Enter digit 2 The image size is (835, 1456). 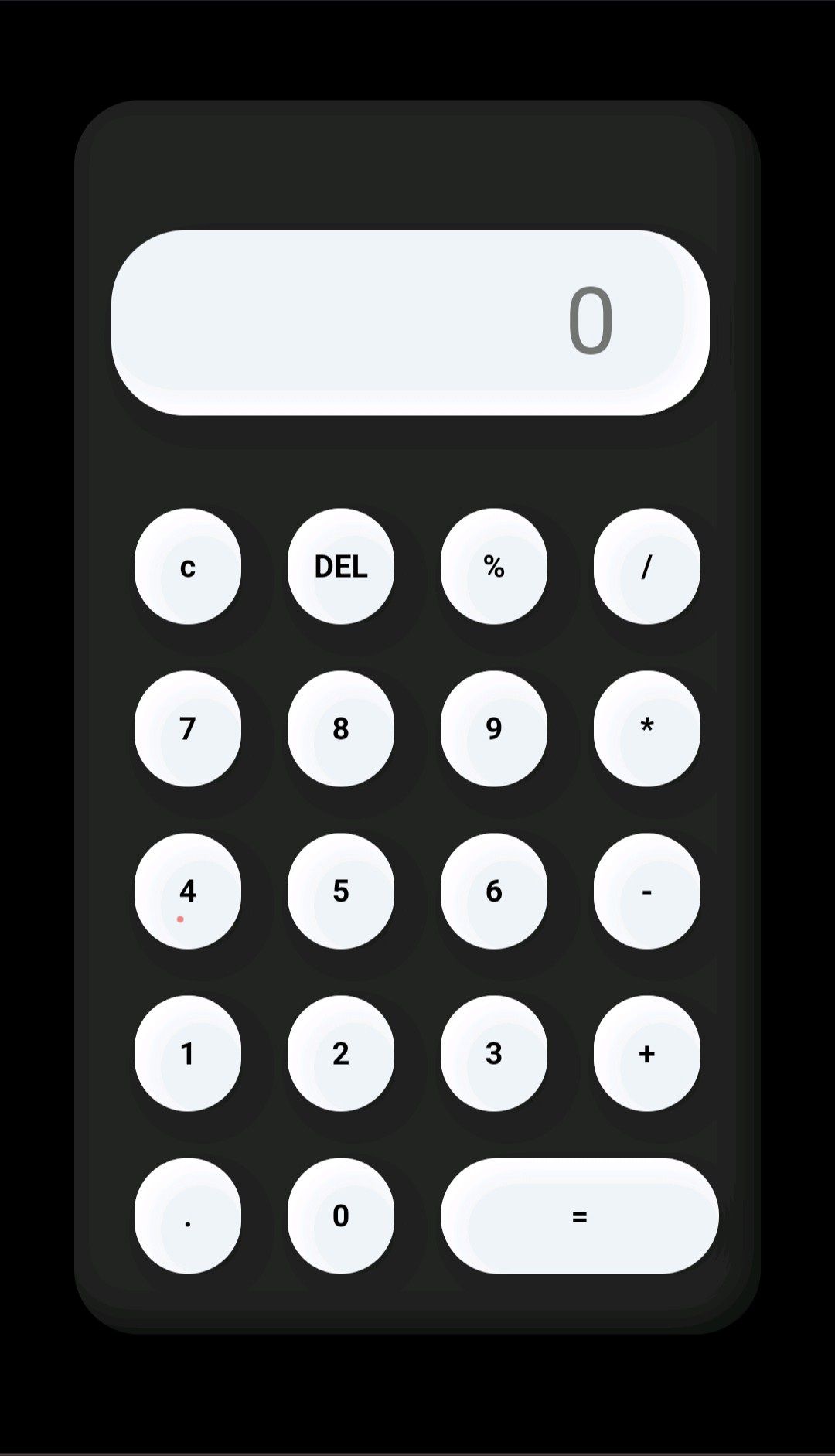pos(341,1053)
